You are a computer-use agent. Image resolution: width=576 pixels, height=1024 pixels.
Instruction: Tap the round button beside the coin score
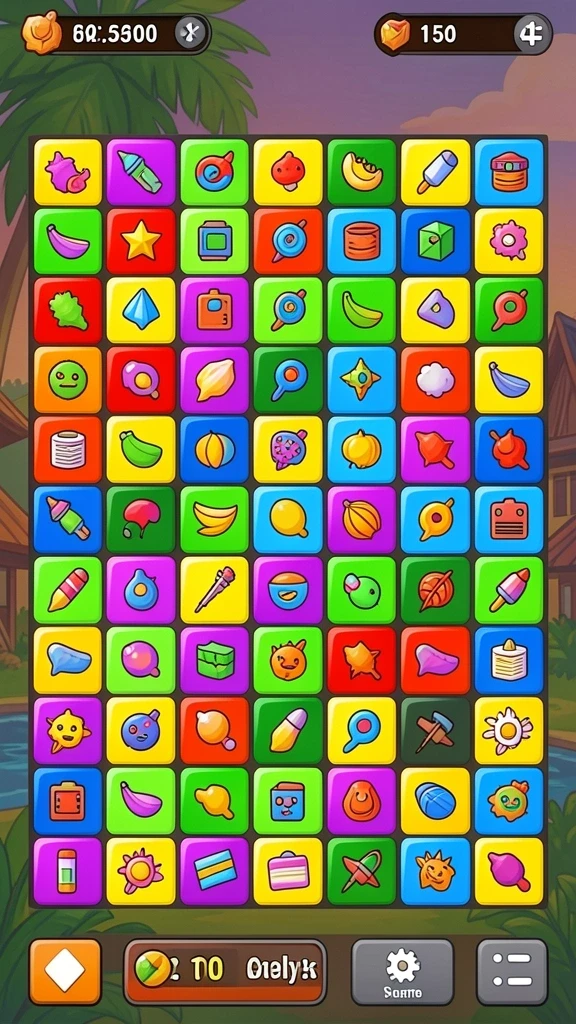(x=192, y=33)
